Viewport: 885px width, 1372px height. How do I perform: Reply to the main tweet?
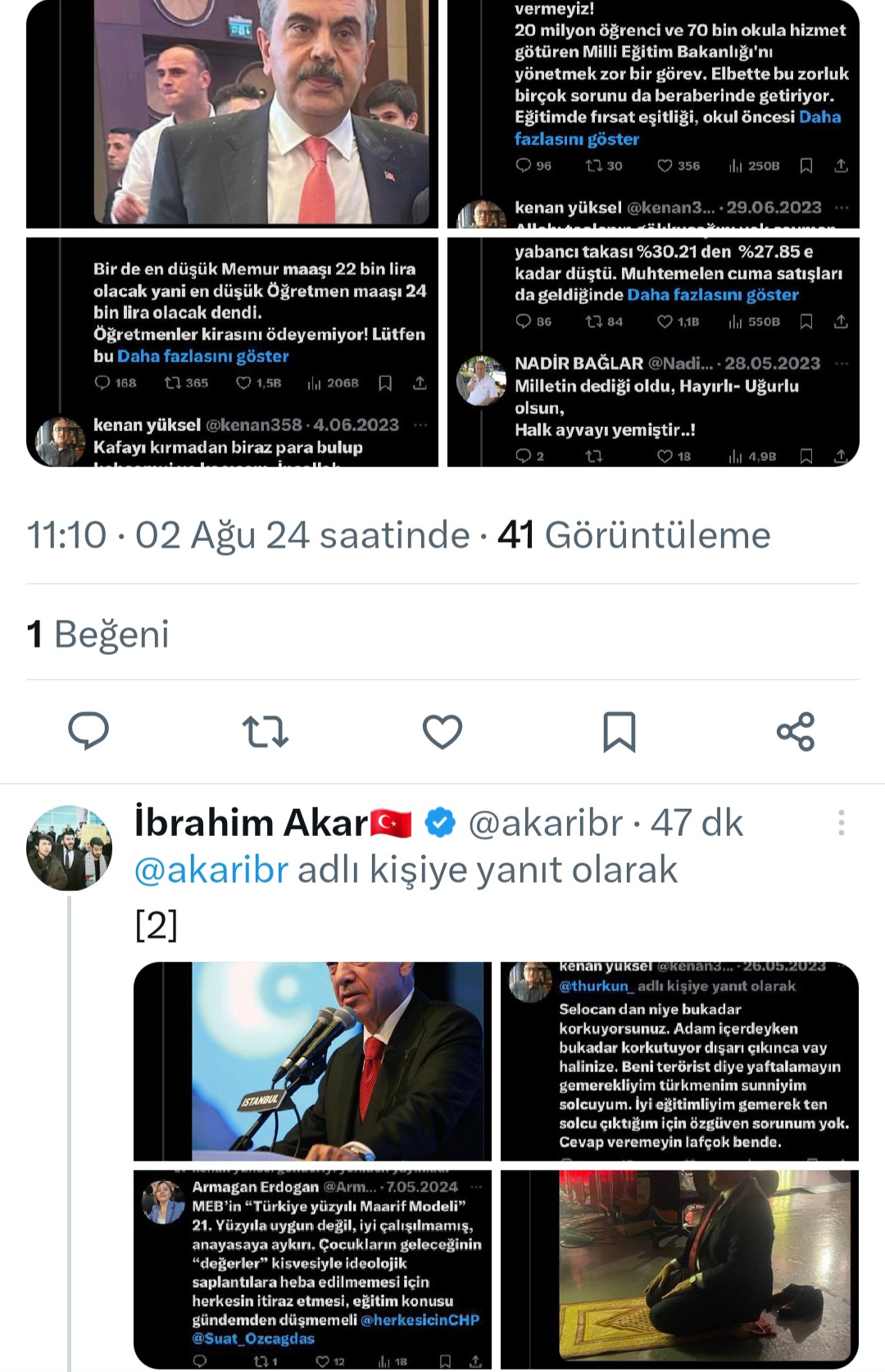pos(88,730)
